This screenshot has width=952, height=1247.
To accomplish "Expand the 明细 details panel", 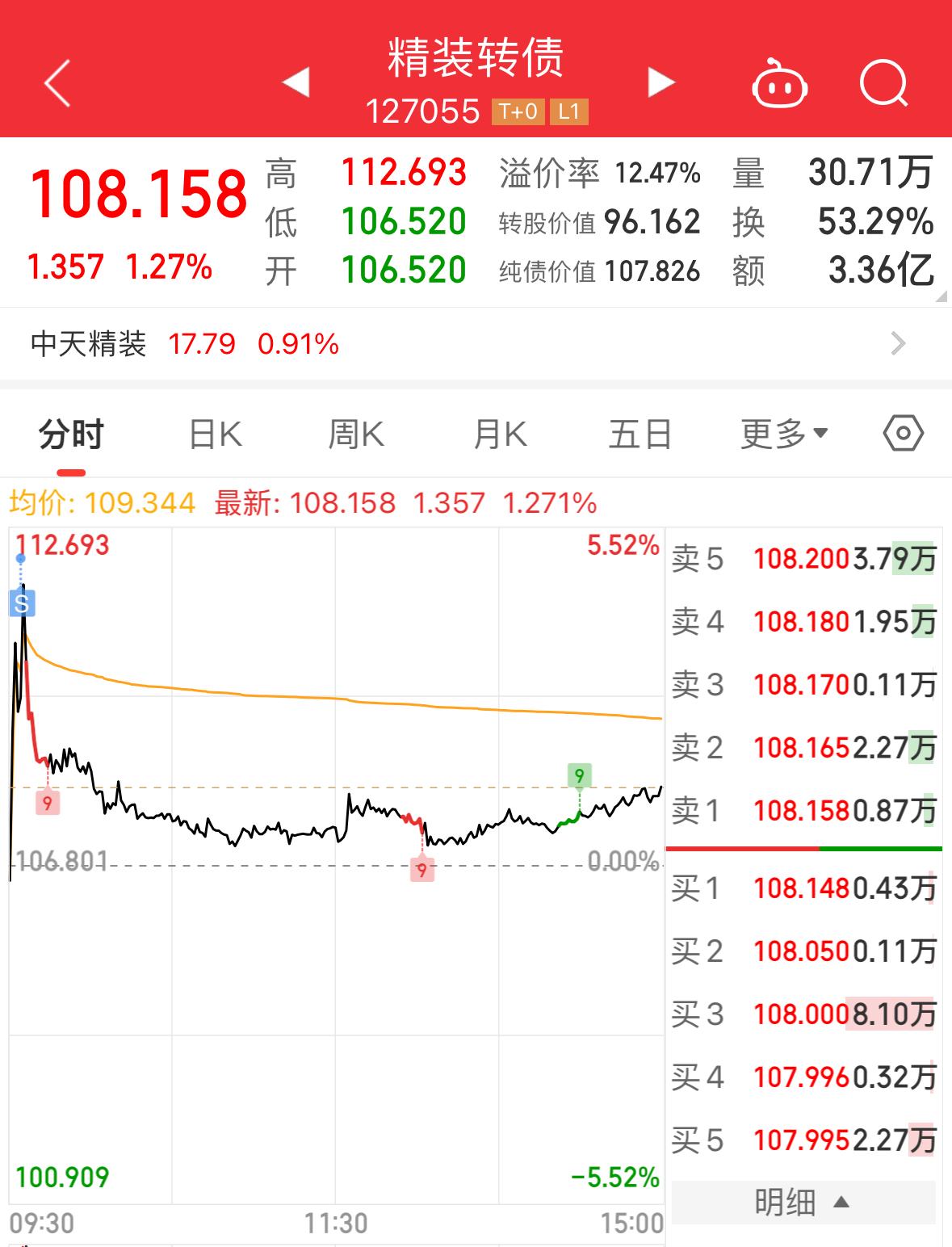I will point(803,1203).
